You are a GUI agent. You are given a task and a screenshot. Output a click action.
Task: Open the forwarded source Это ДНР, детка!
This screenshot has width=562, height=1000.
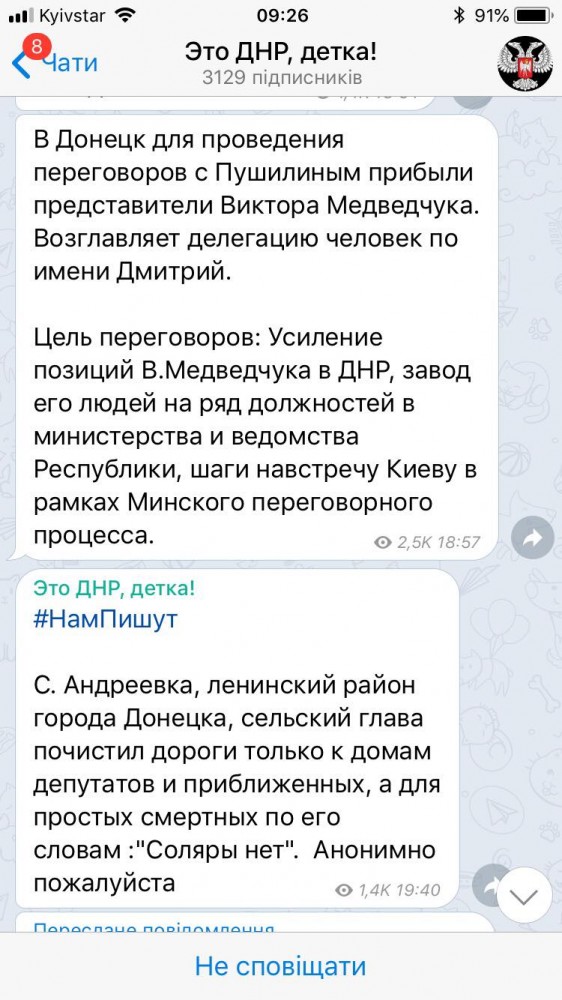click(114, 589)
